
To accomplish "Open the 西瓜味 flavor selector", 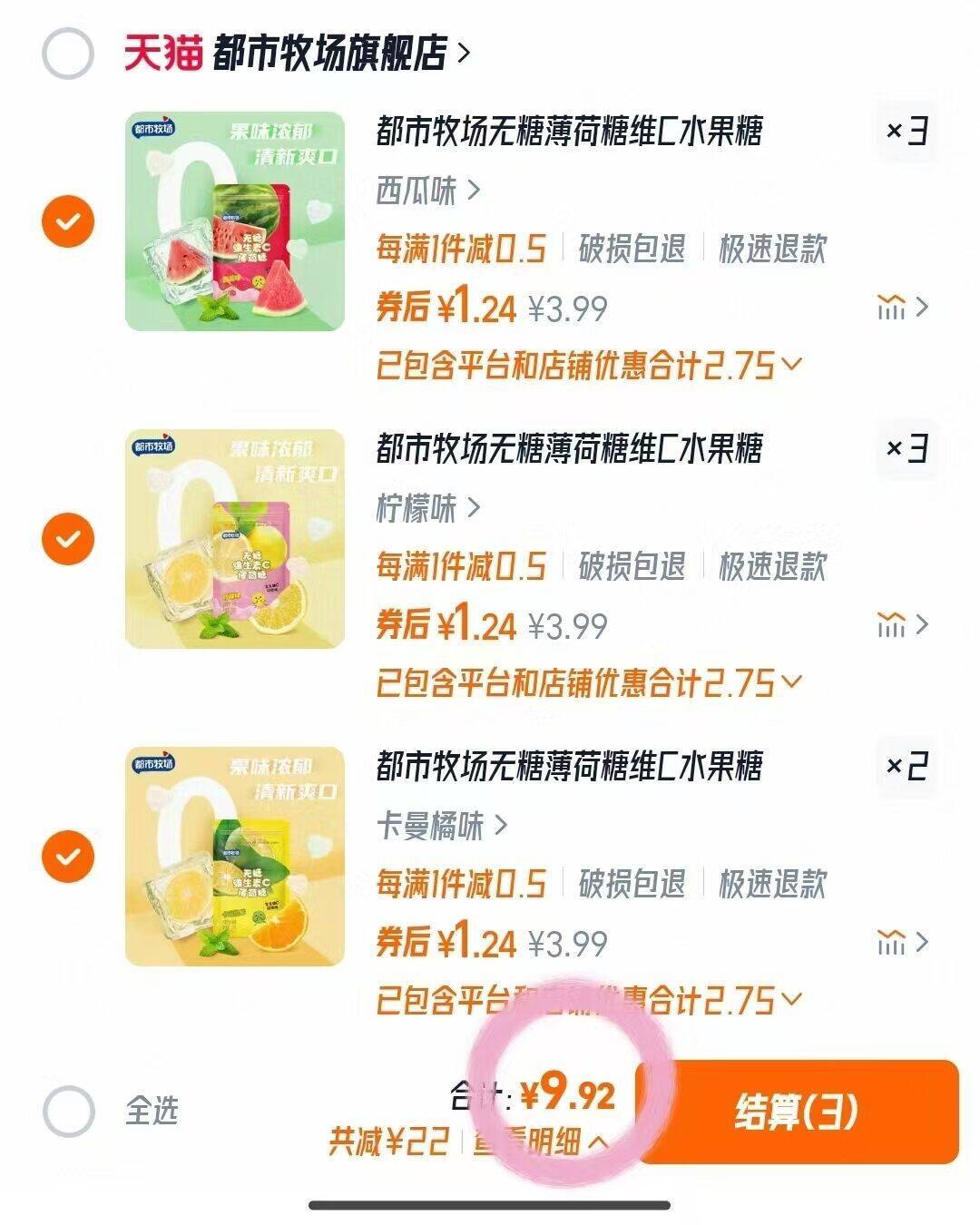I will pos(426,191).
